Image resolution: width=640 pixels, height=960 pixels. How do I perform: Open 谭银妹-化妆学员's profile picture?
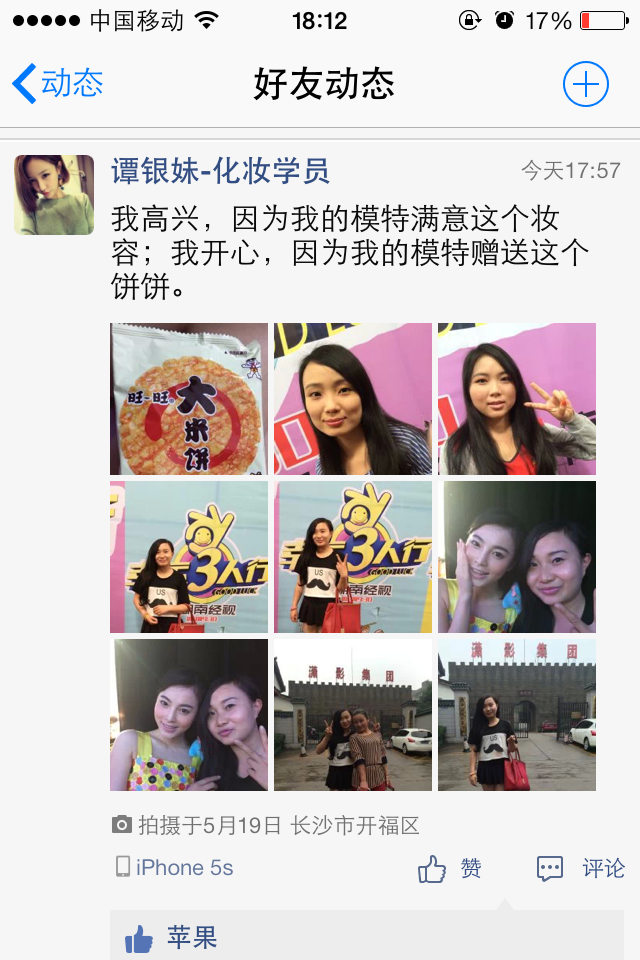(54, 195)
